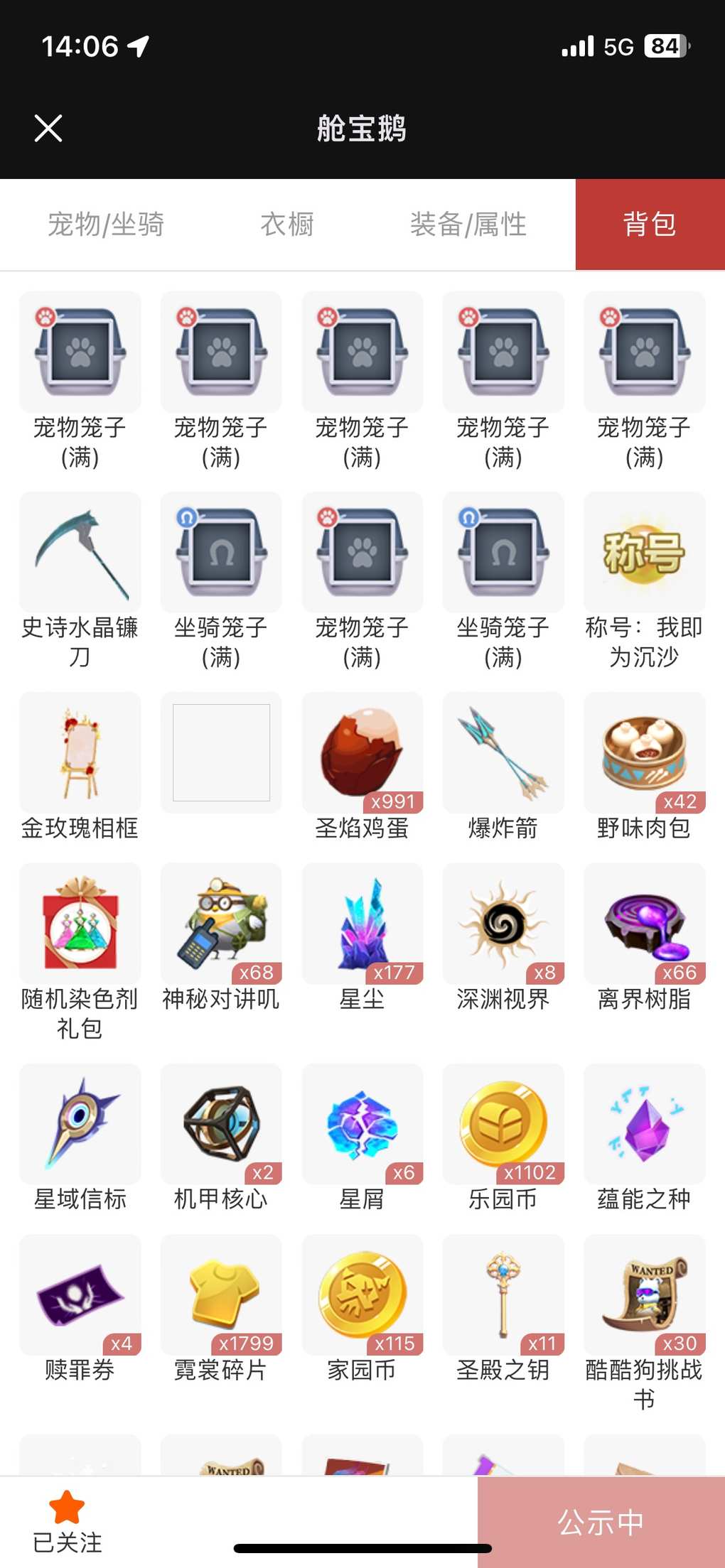
Task: Open the 酷酷狗挑战书 item
Action: pos(644,1296)
